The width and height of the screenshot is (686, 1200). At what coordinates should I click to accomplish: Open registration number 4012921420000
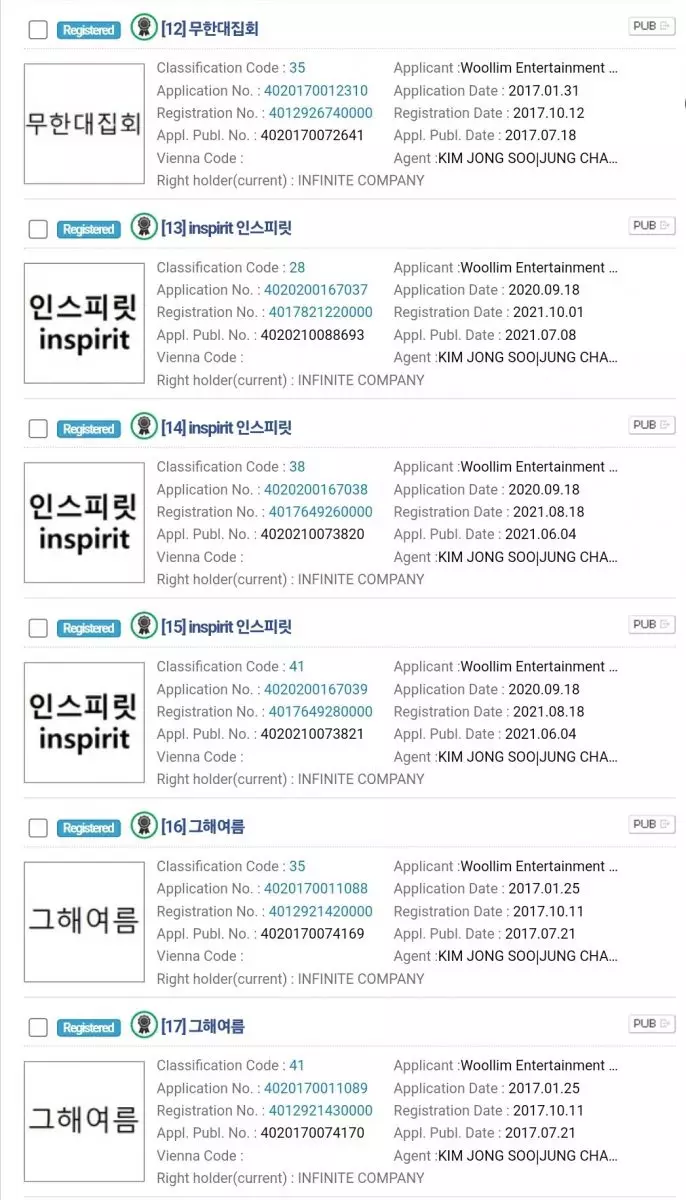[x=320, y=912]
